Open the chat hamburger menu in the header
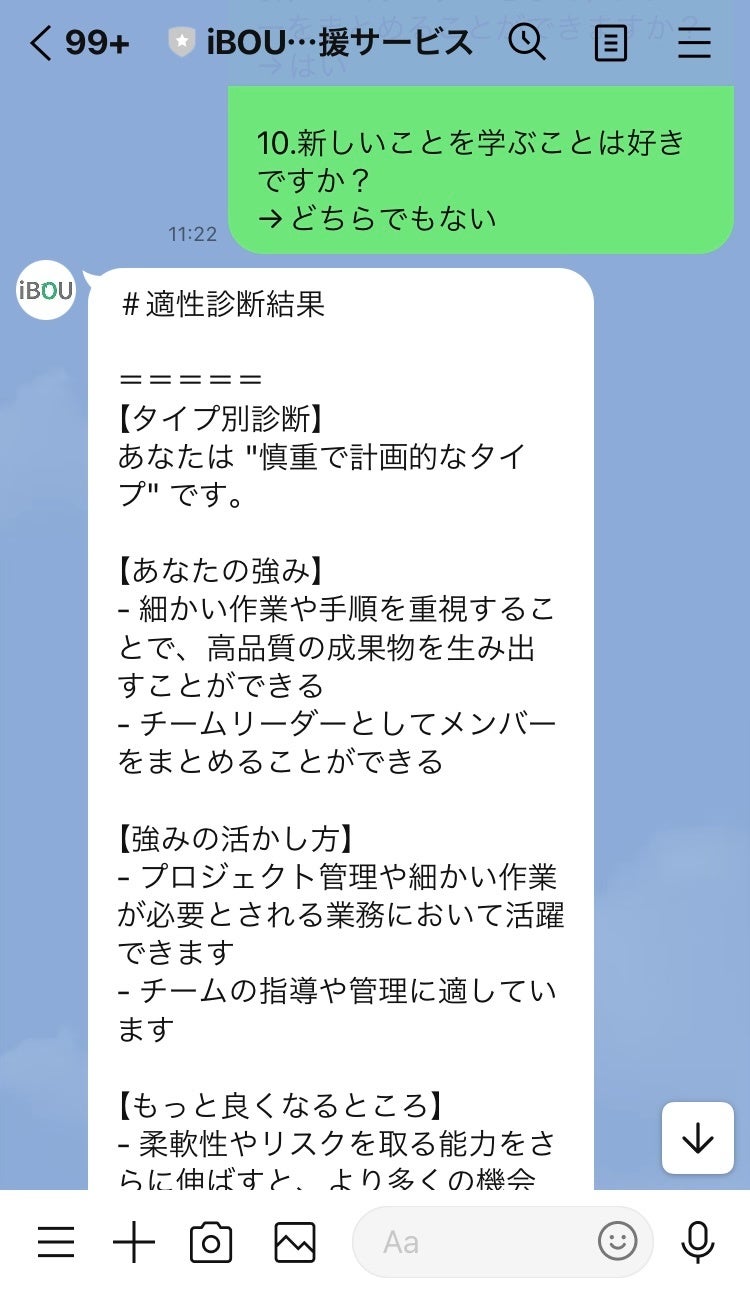750x1292 pixels. [x=694, y=43]
